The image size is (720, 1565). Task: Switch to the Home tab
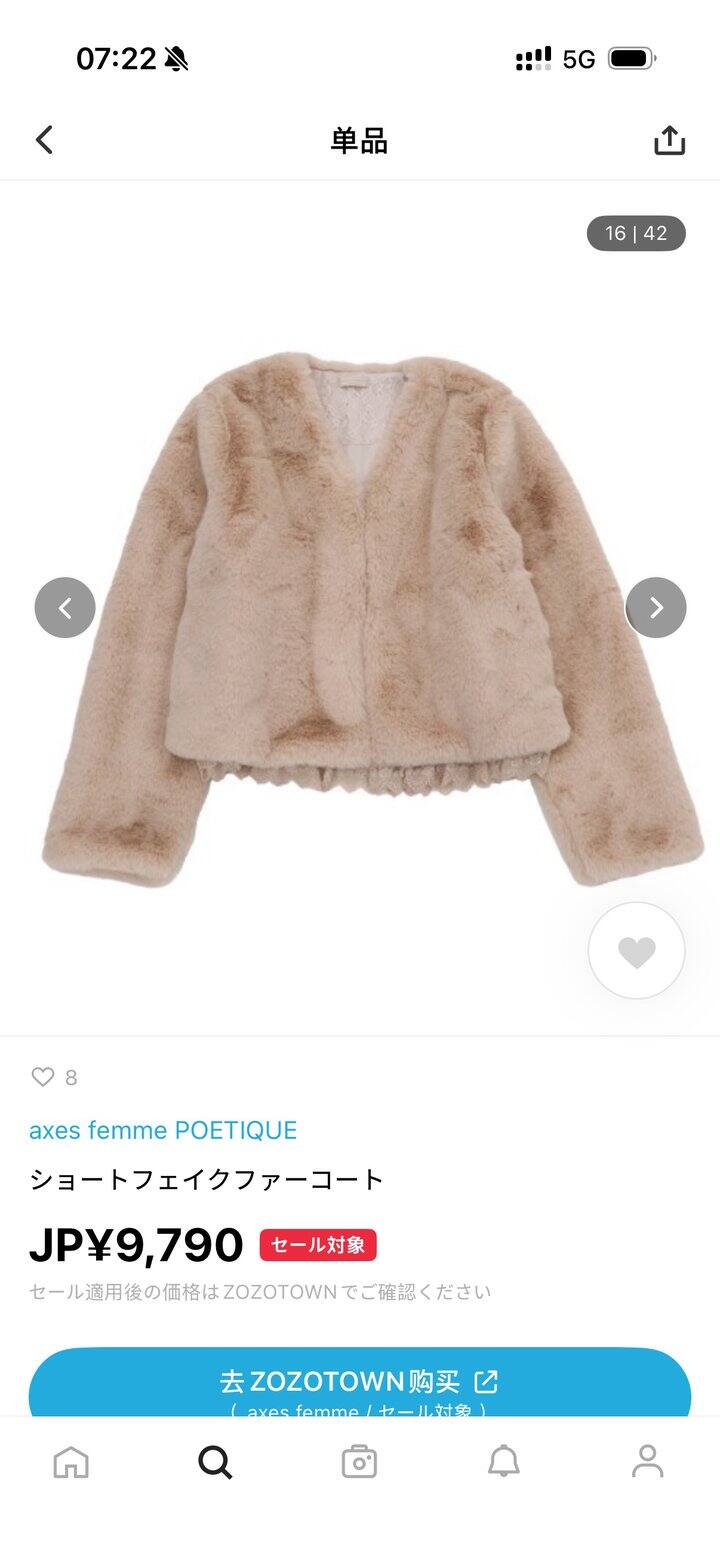(x=71, y=1462)
